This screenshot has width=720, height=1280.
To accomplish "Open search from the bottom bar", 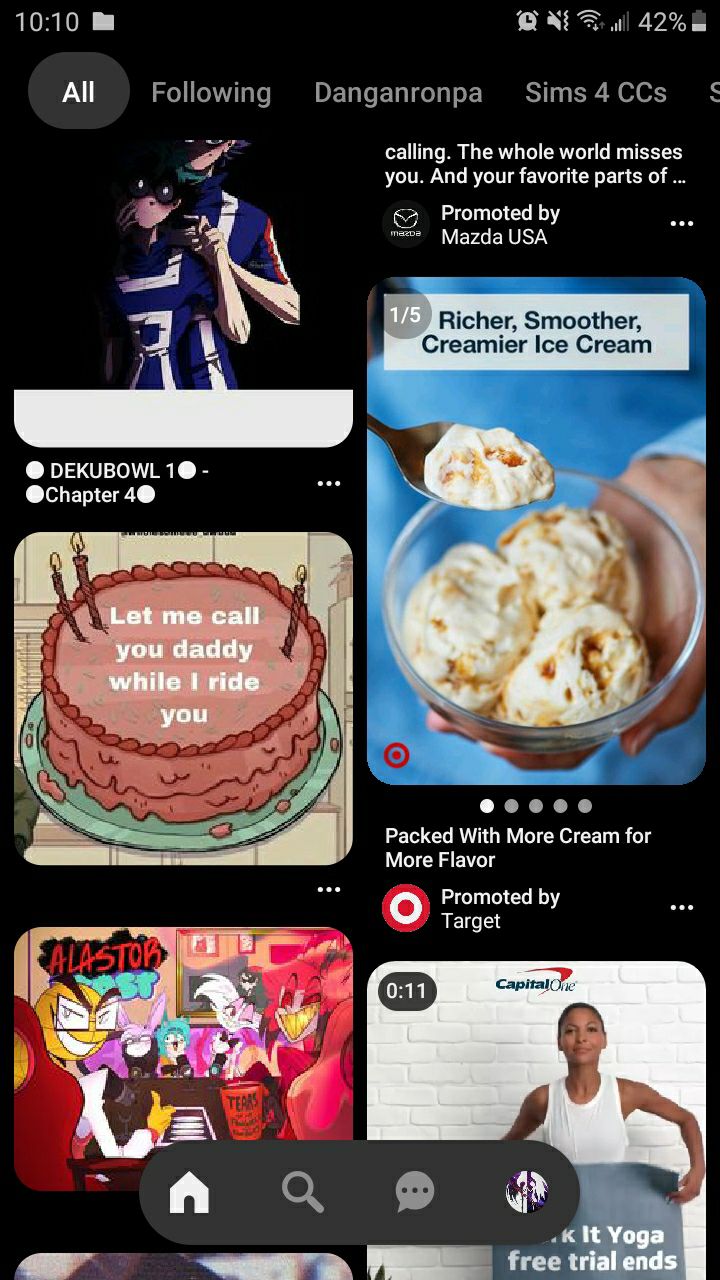I will coord(302,1192).
